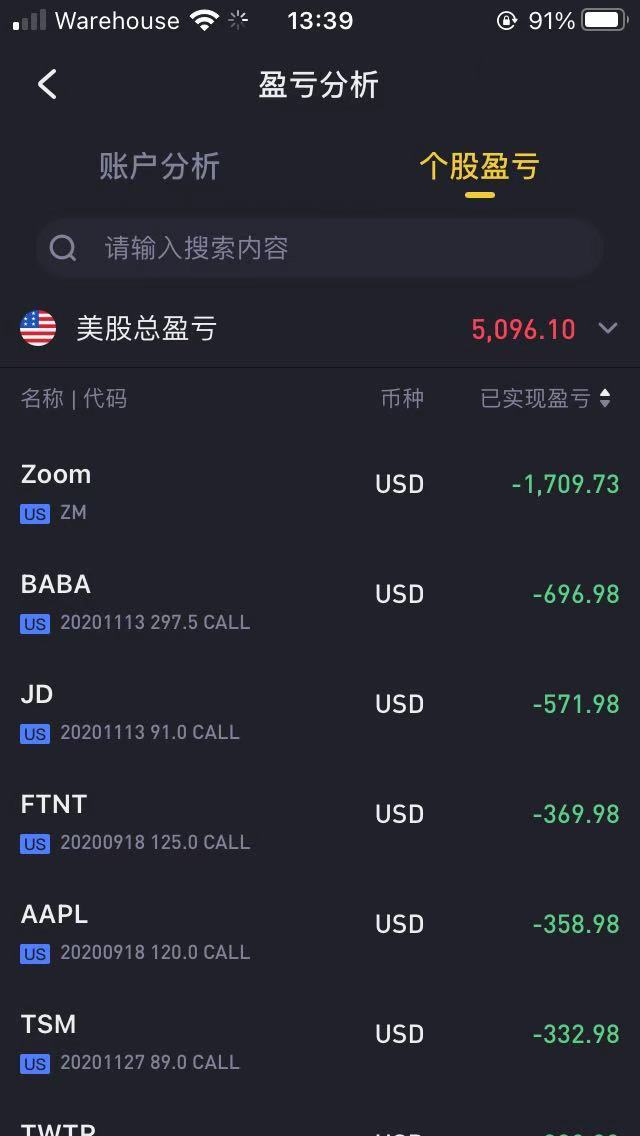
Task: Open the AAPL 120.0 CALL row
Action: coord(320,933)
